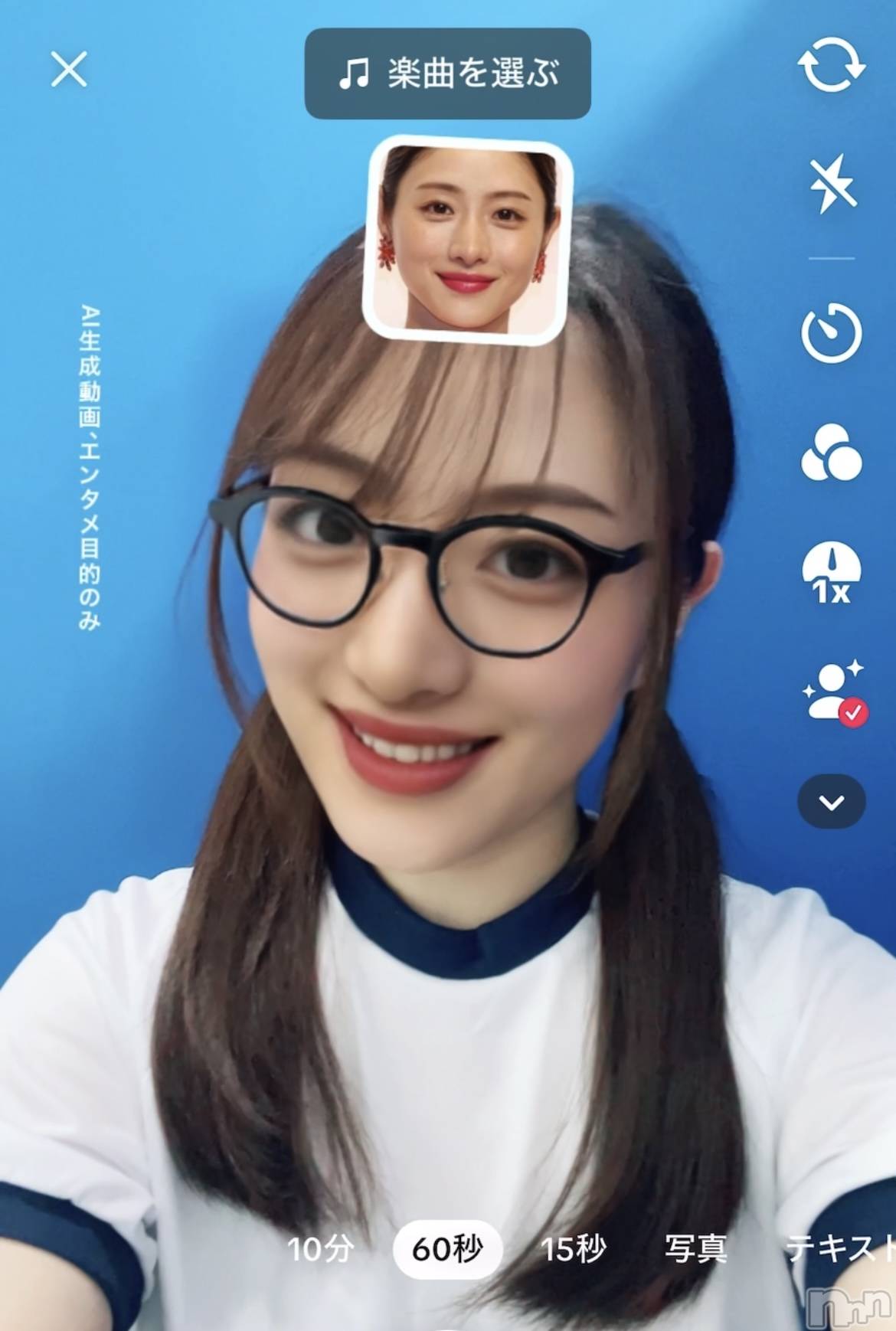The image size is (896, 1331).
Task: Switch to 15秒 recording mode
Action: 573,1249
